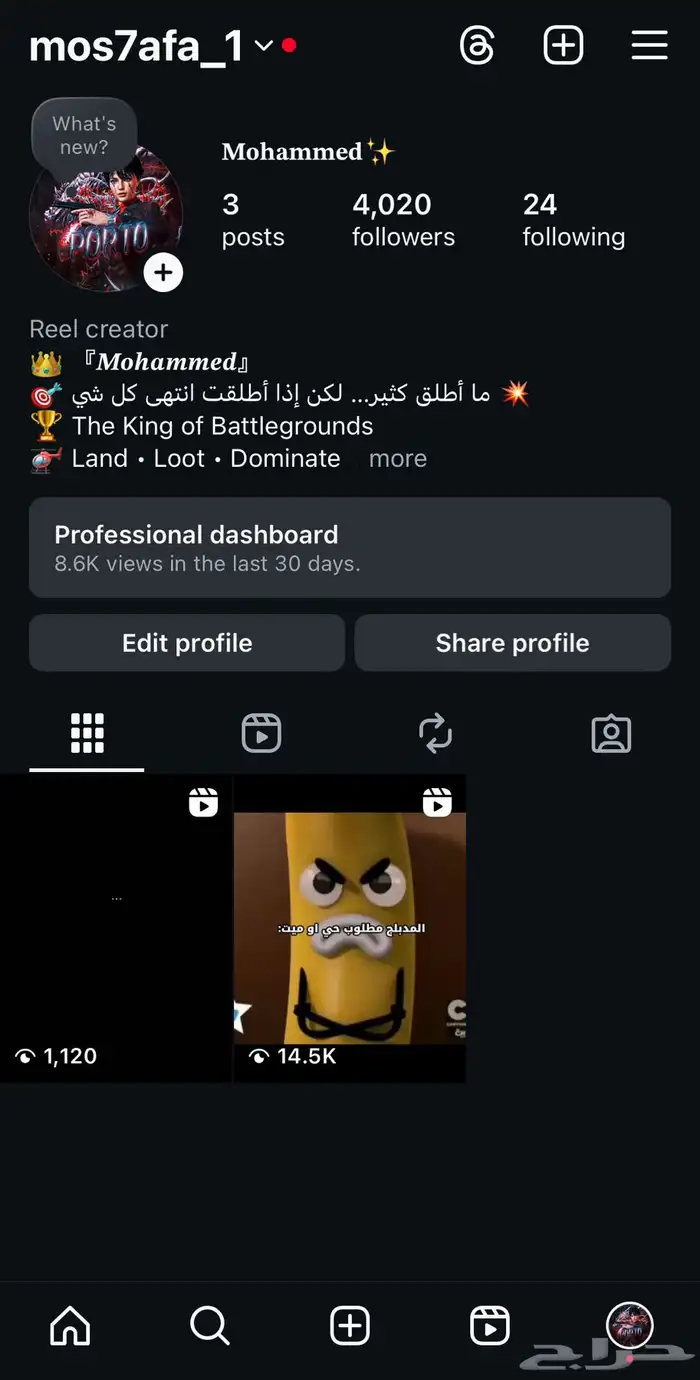Open the hamburger menu
Viewport: 700px width, 1380px height.
[649, 46]
